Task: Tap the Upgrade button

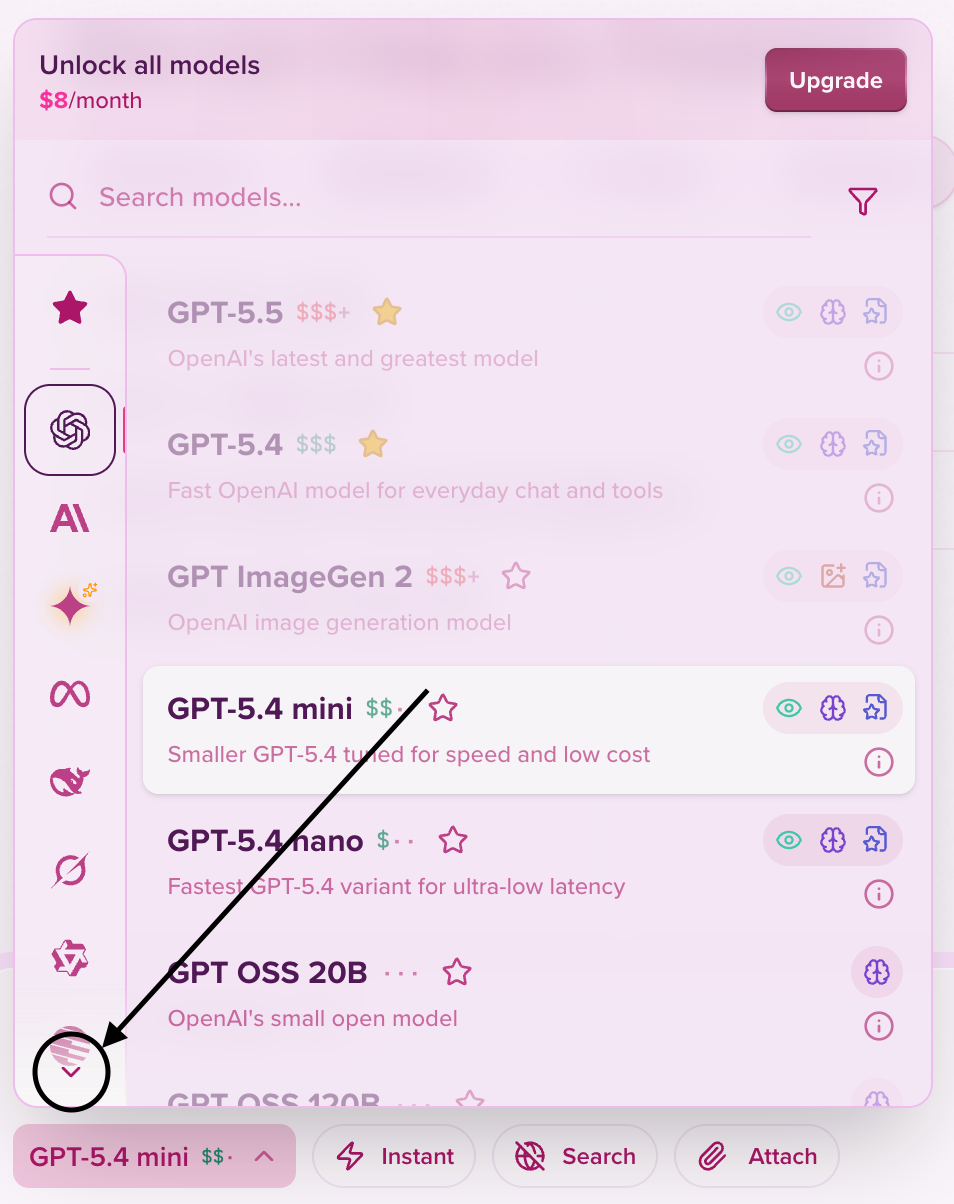Action: [x=835, y=80]
